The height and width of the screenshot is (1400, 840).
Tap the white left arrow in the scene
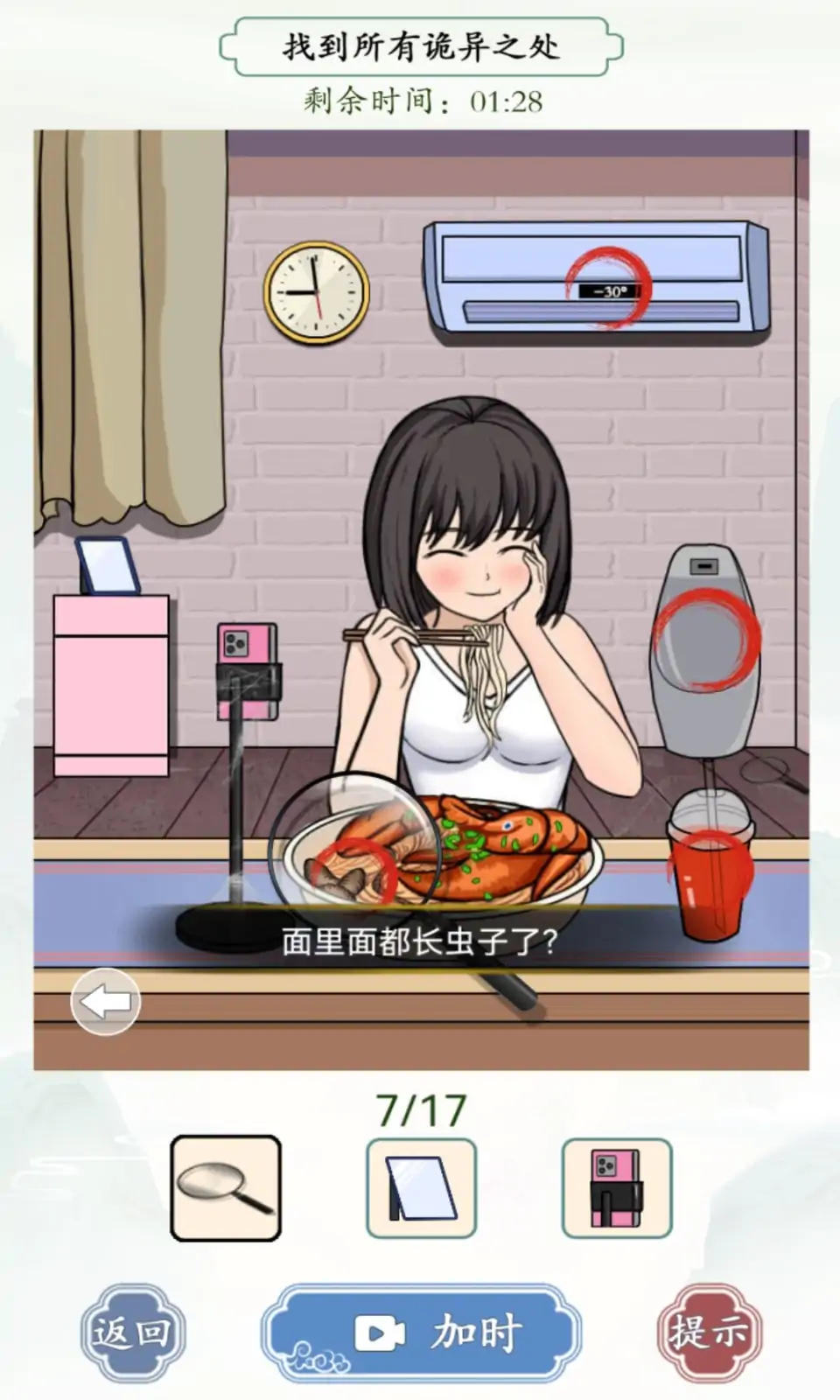click(x=105, y=1002)
